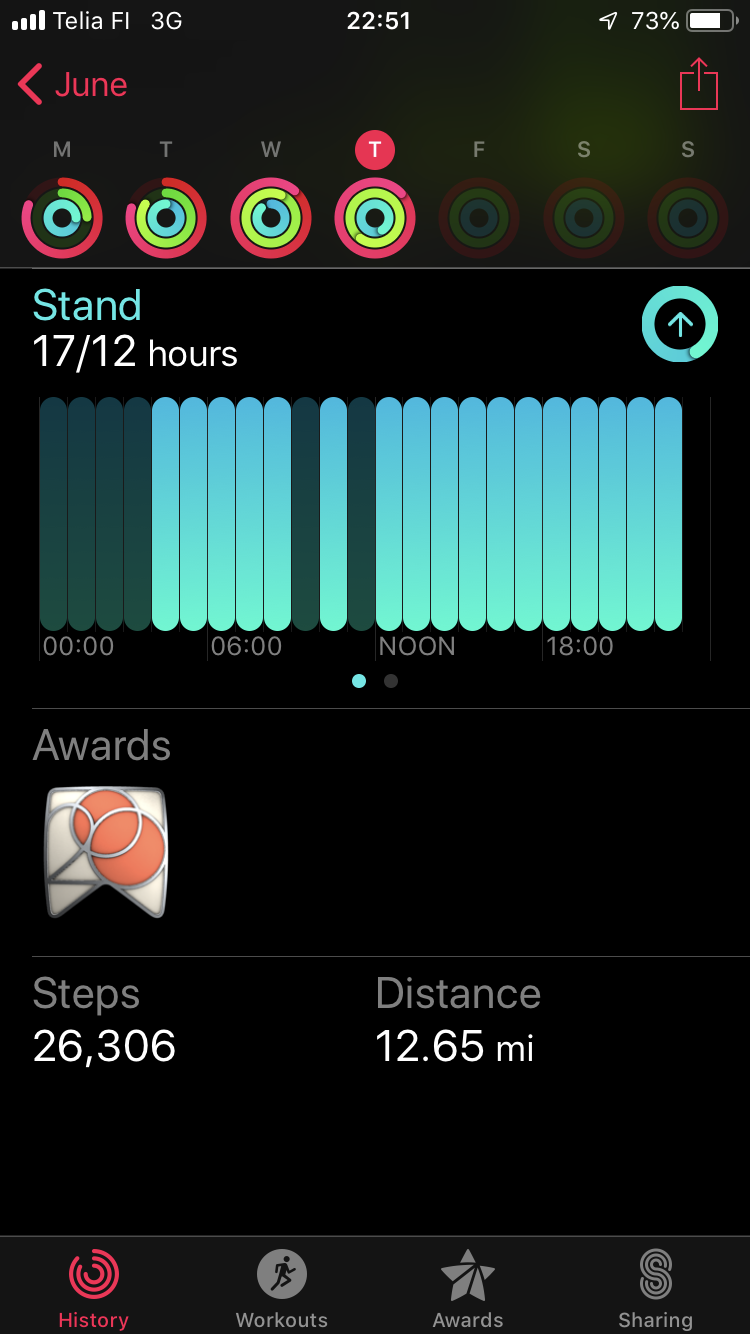
Task: Share this day's activity summary
Action: [698, 85]
